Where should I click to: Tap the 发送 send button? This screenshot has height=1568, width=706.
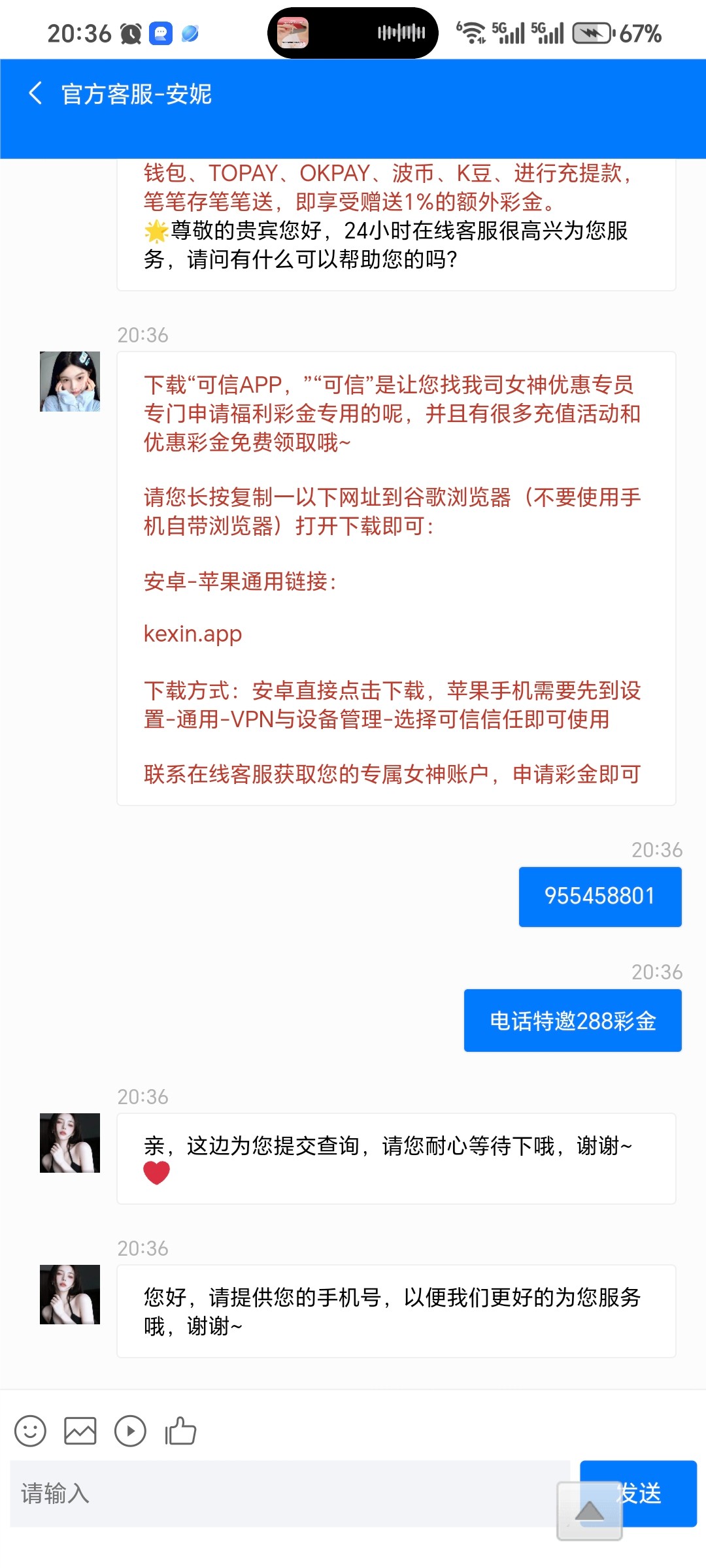click(x=639, y=1493)
